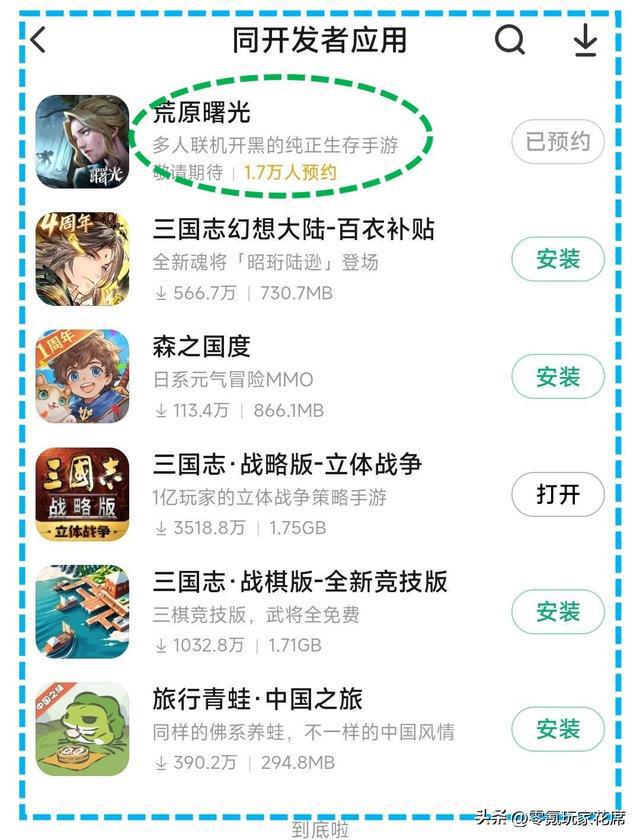Viewport: 640px width, 840px height.
Task: Install 旅行青蛙·中国之旅
Action: [x=558, y=729]
